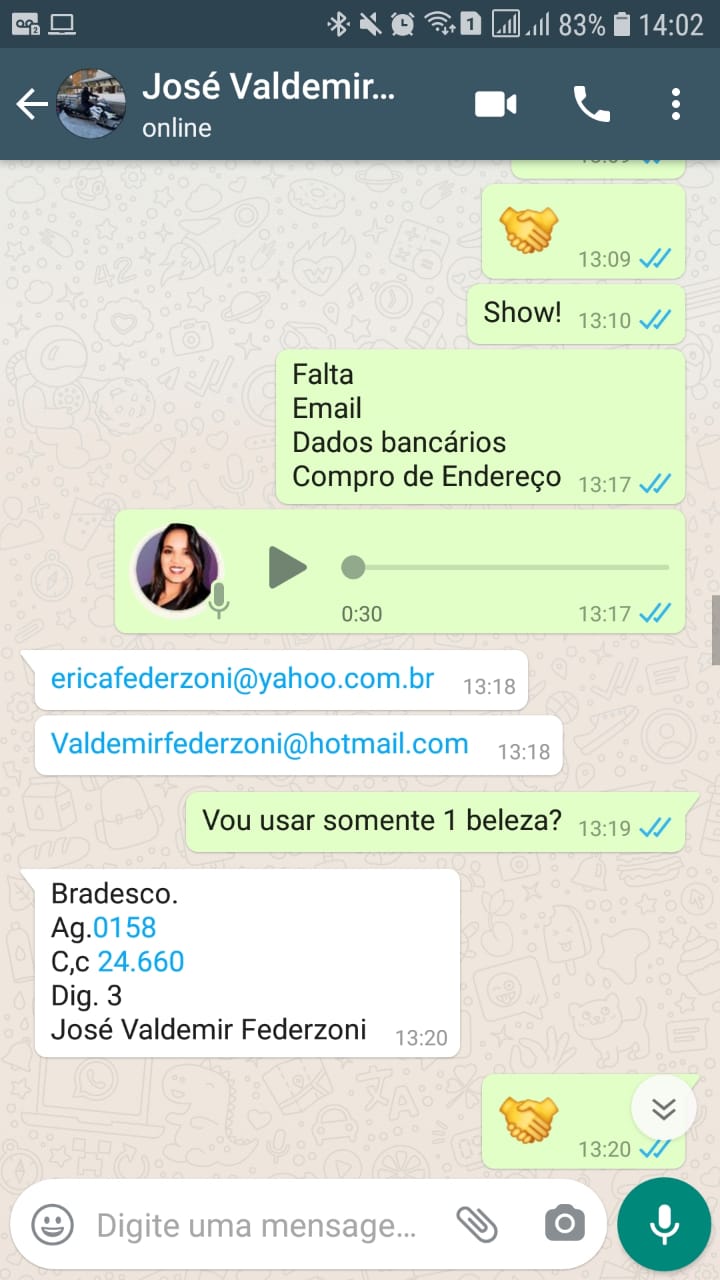Viewport: 720px width, 1280px height.
Task: Open the overflow menu
Action: [676, 104]
